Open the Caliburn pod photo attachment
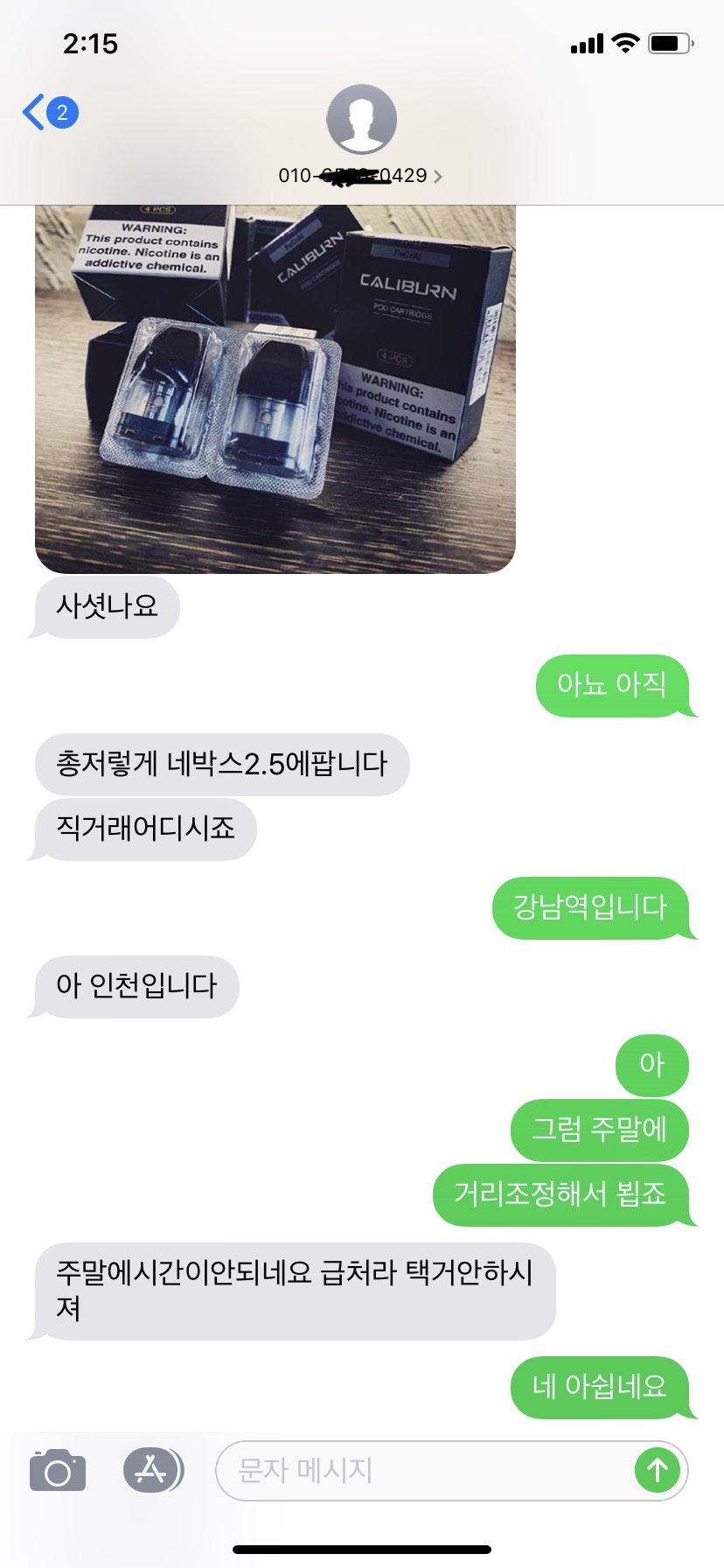This screenshot has height=1568, width=724. click(275, 389)
